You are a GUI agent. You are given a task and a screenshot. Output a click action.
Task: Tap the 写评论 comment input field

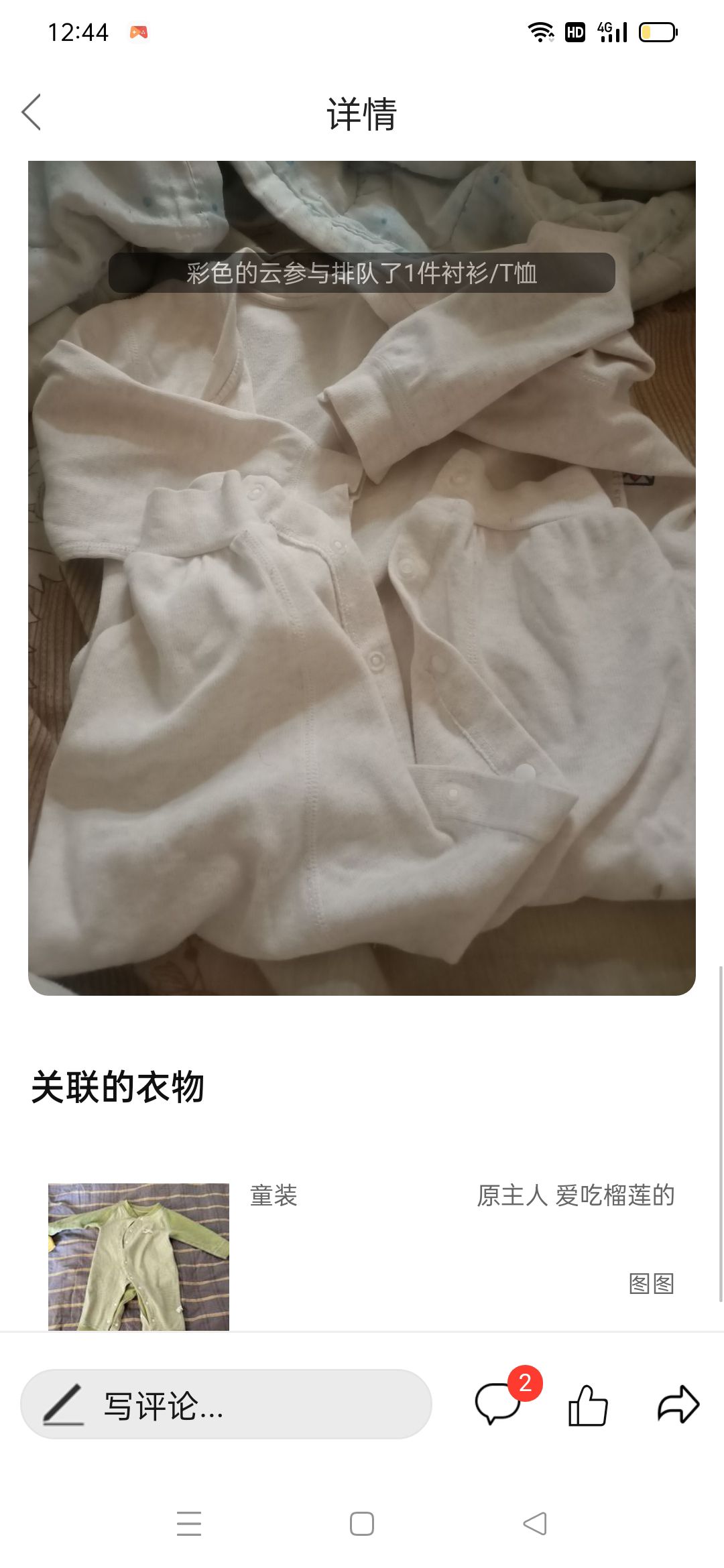tap(226, 1404)
